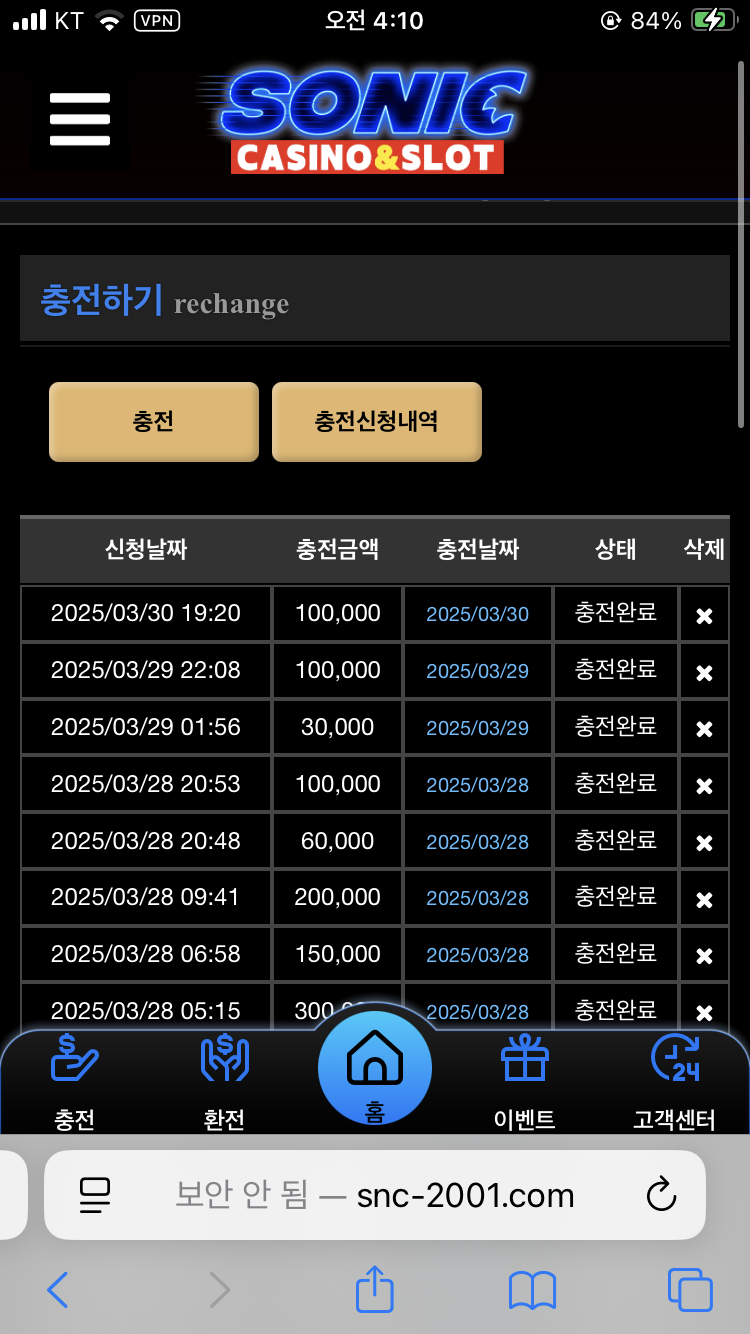
Task: Switch to the 환전 tab
Action: [224, 1082]
